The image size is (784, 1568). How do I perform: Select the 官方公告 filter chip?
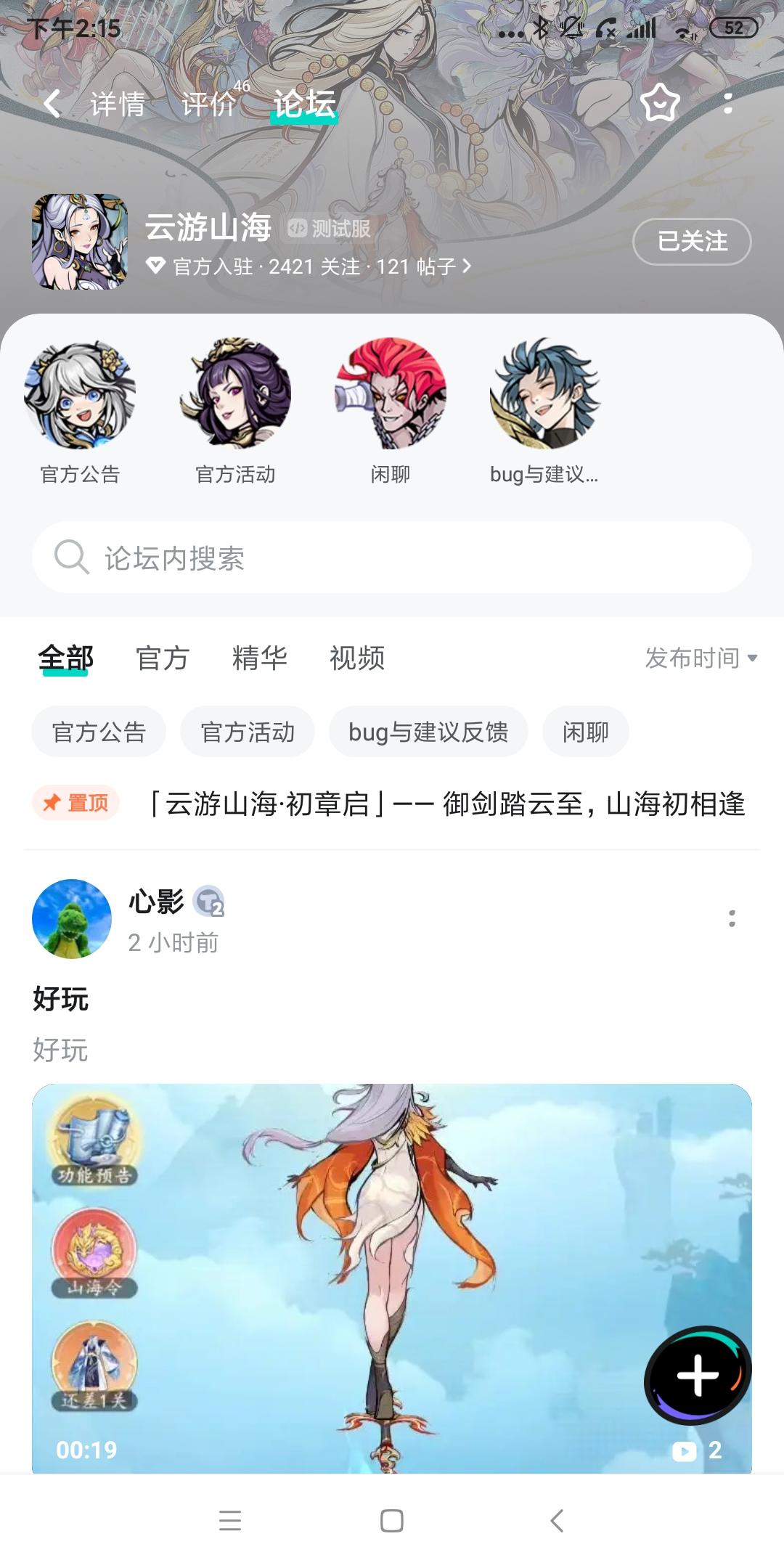(98, 732)
